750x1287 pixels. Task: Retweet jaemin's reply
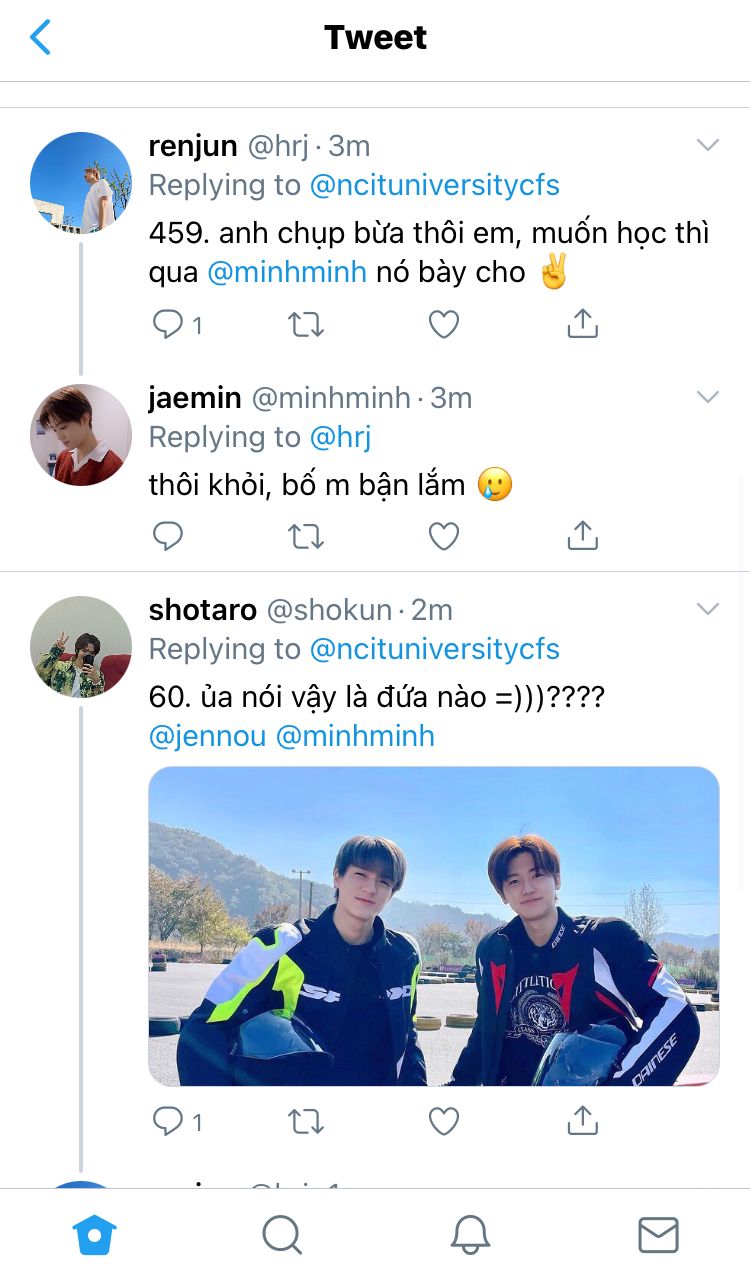[x=306, y=537]
